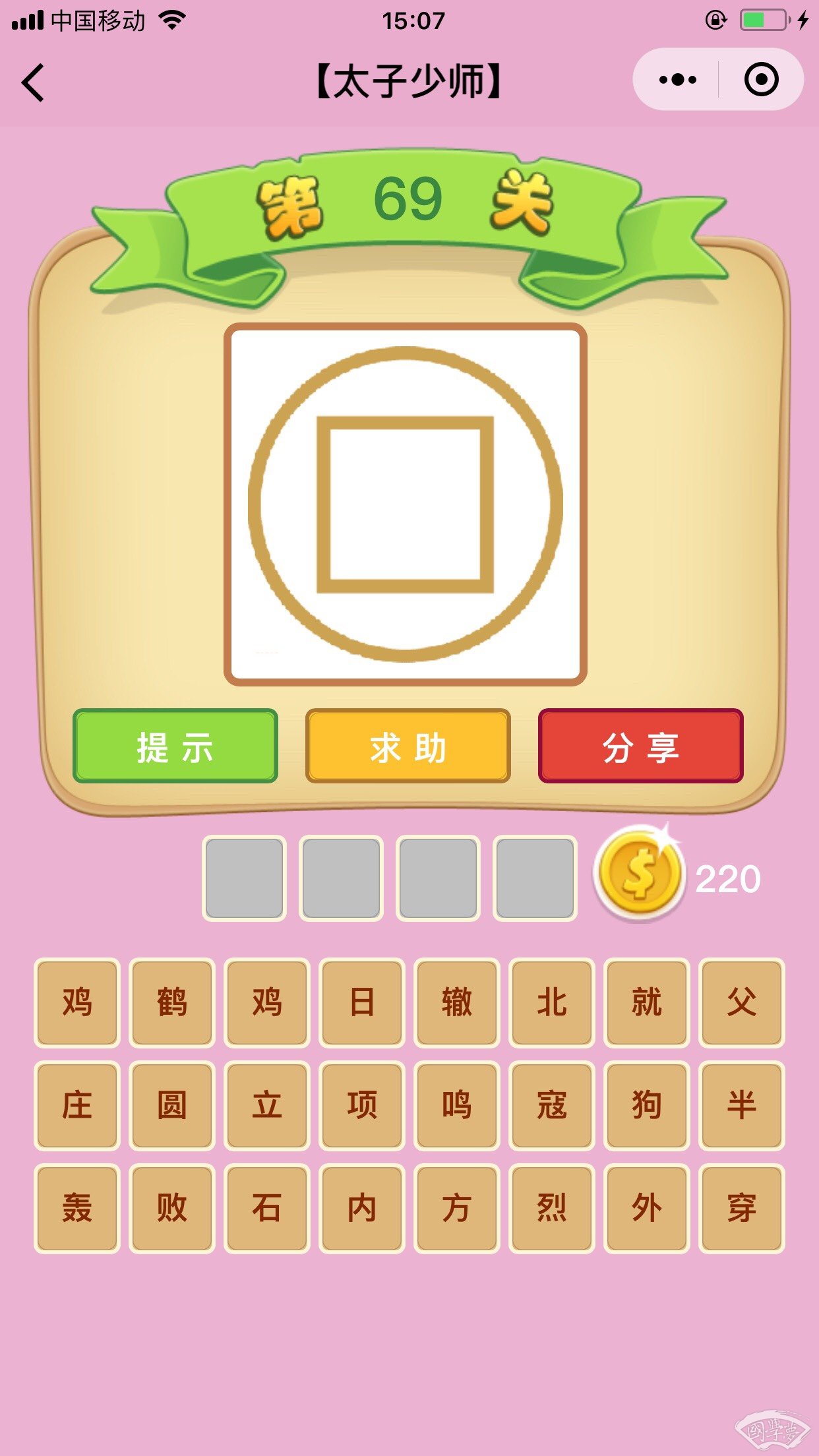Tap the green 提示 hint button

click(x=175, y=746)
